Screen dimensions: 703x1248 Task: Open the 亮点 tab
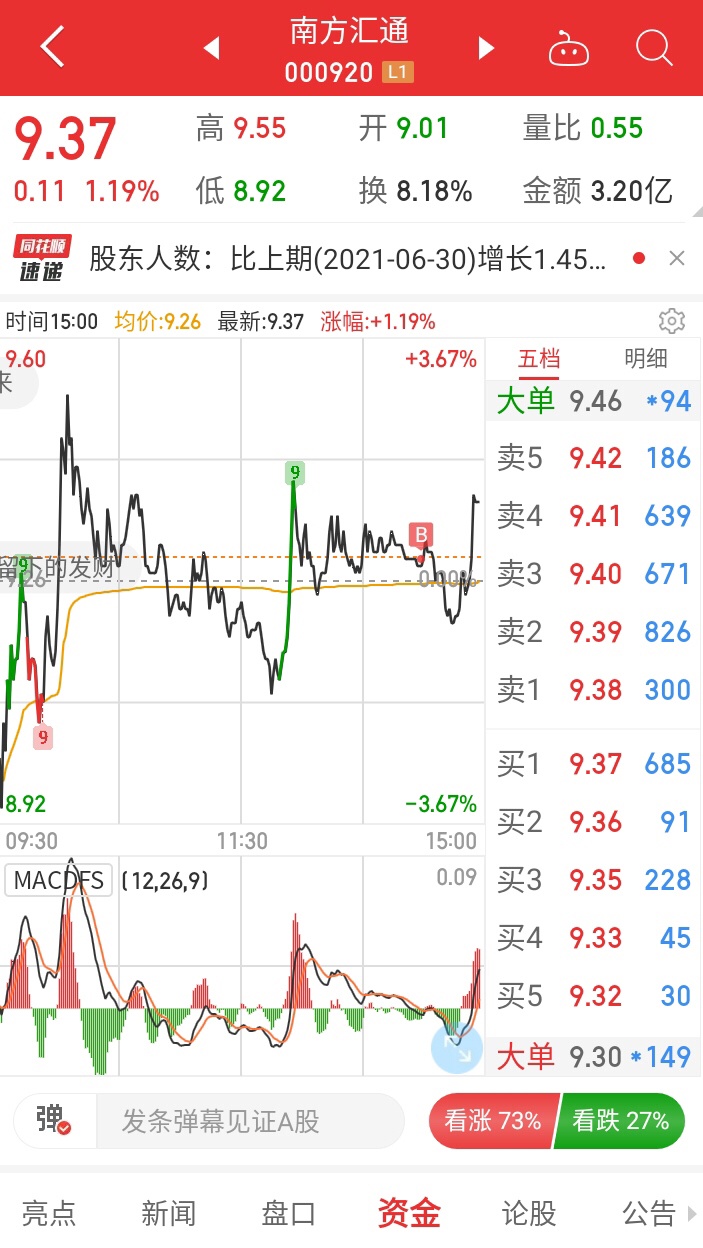tap(49, 1213)
